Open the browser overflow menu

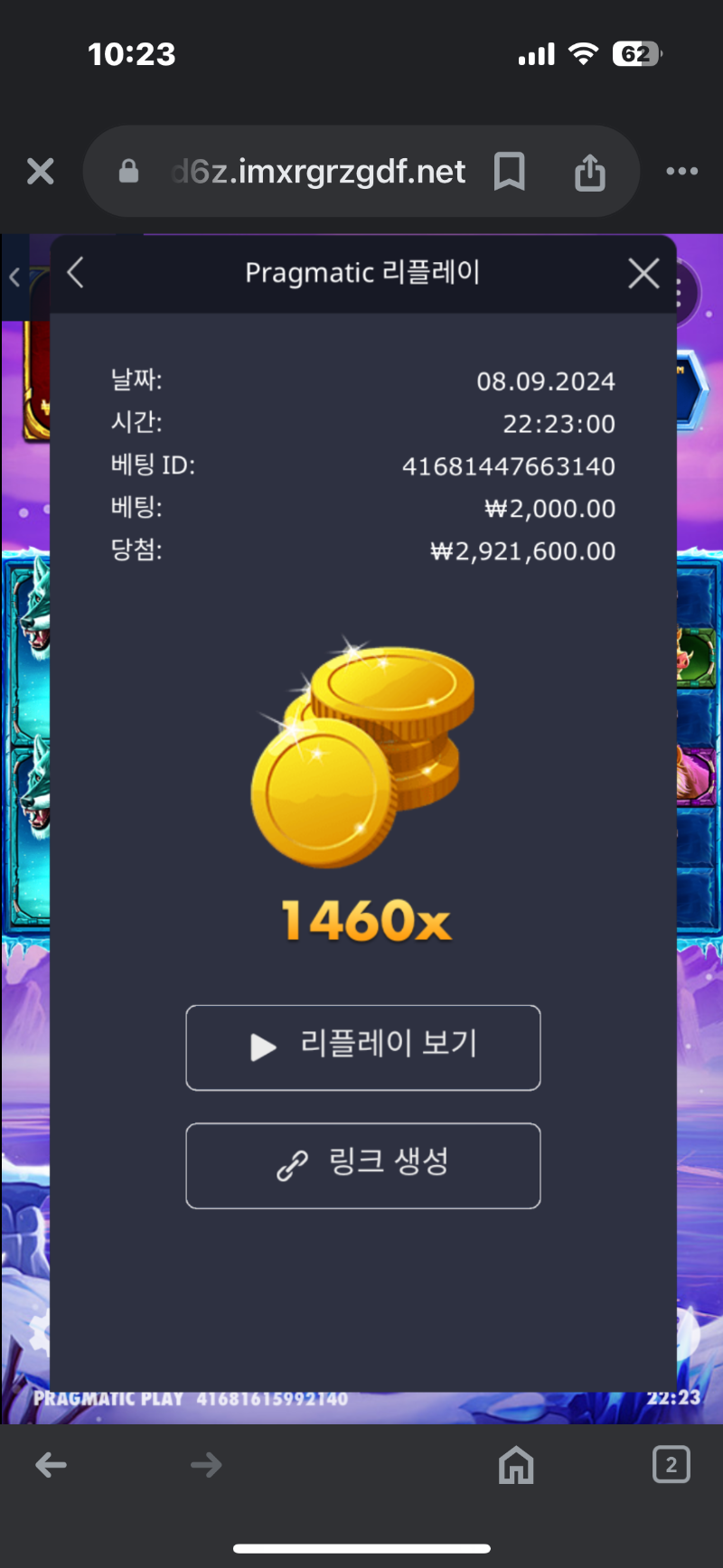pyautogui.click(x=681, y=171)
